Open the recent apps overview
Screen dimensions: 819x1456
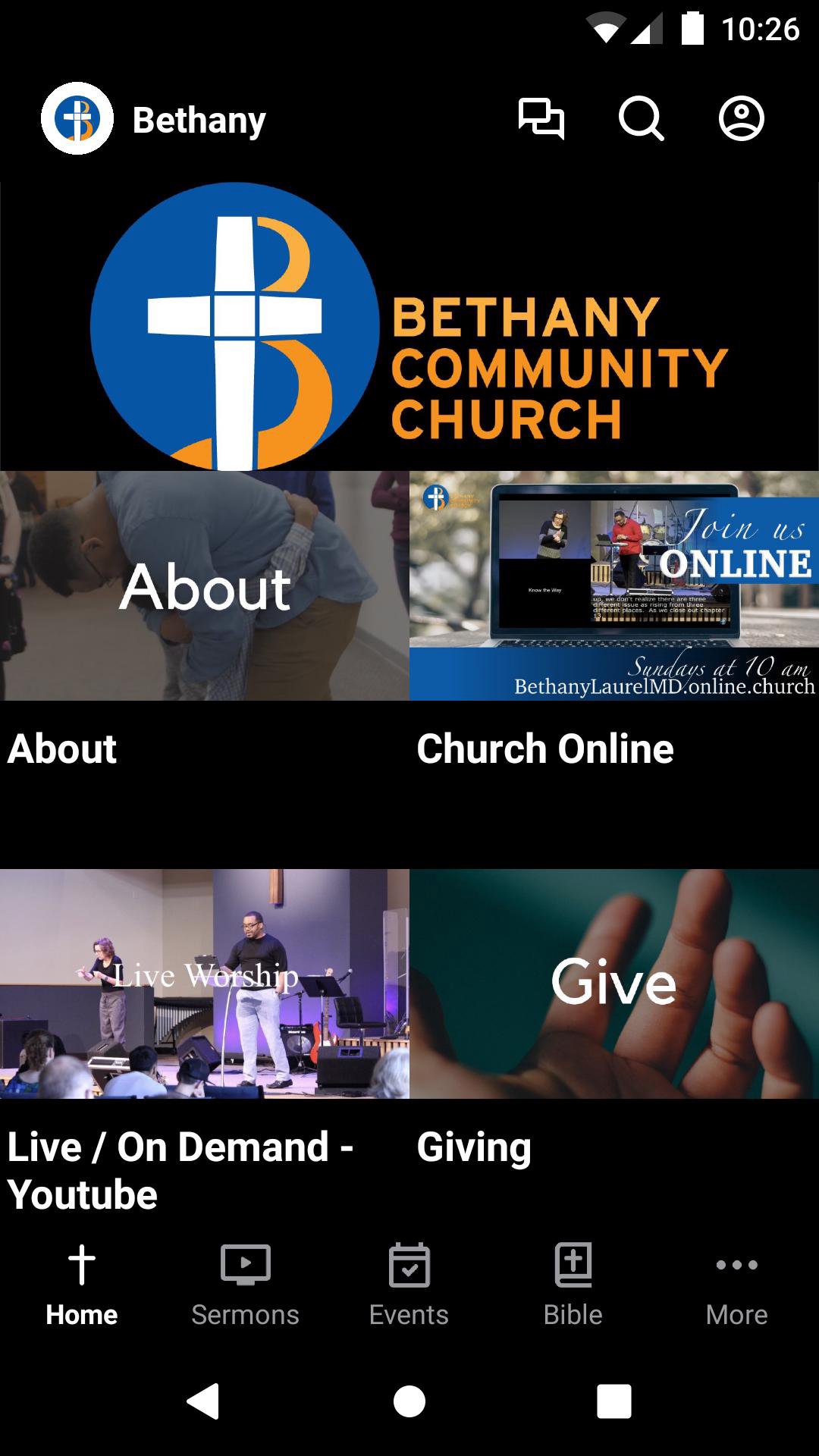613,1401
